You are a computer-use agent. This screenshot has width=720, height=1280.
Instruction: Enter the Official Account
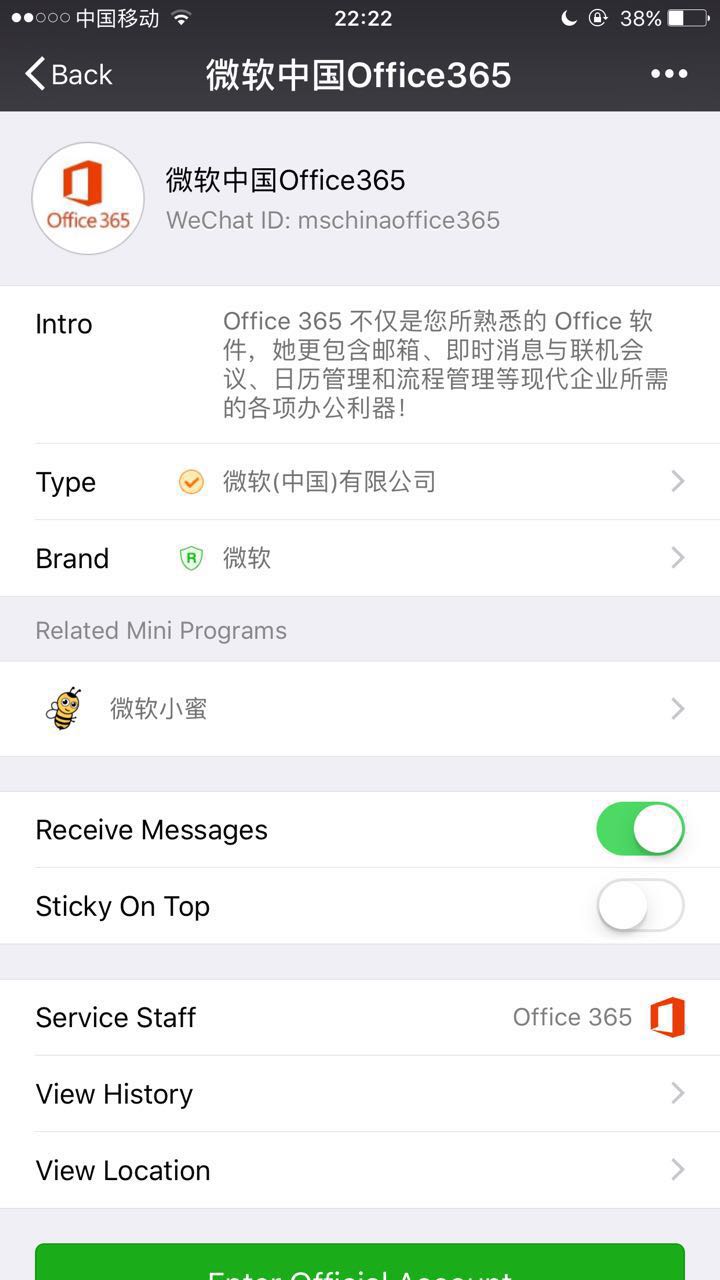[360, 1264]
